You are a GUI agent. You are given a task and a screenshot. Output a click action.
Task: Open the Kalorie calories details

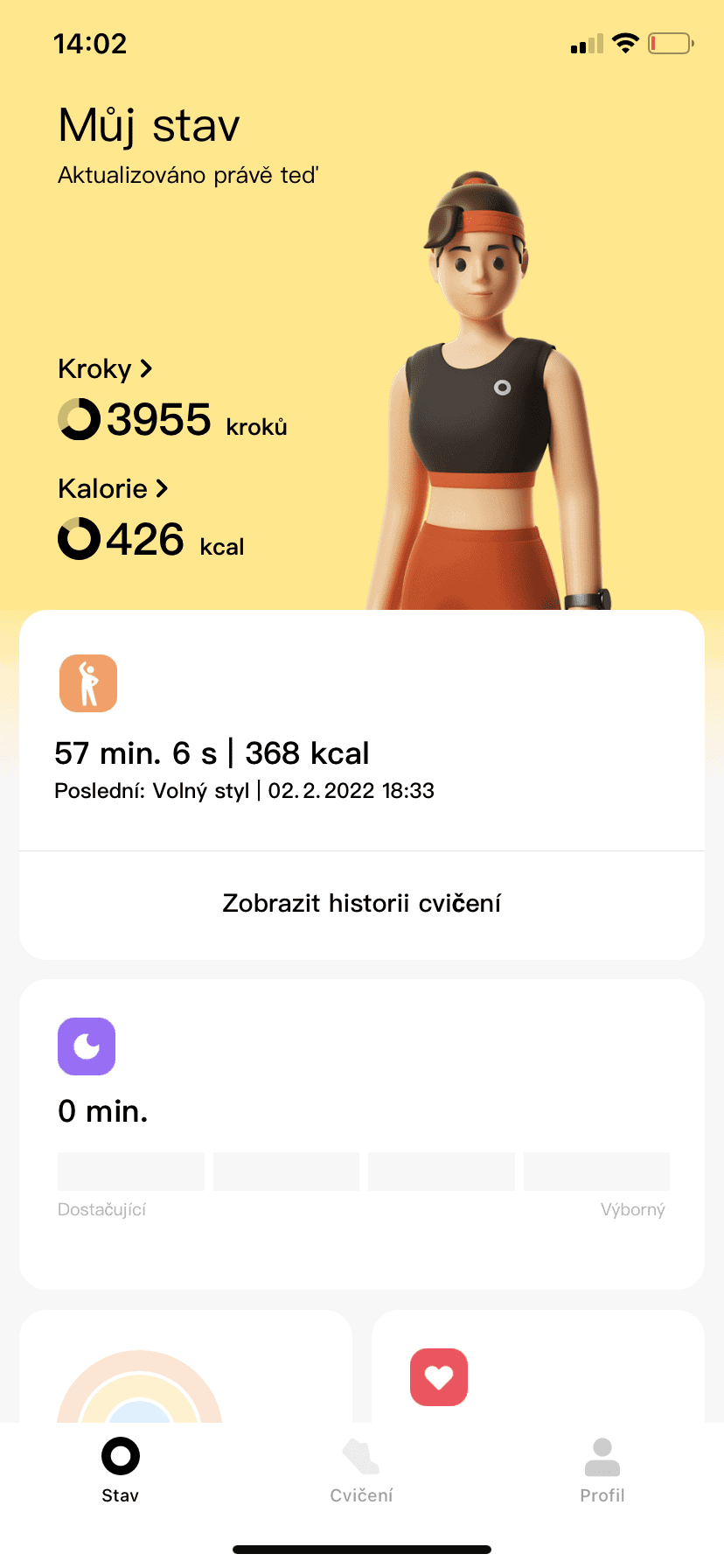coord(113,488)
